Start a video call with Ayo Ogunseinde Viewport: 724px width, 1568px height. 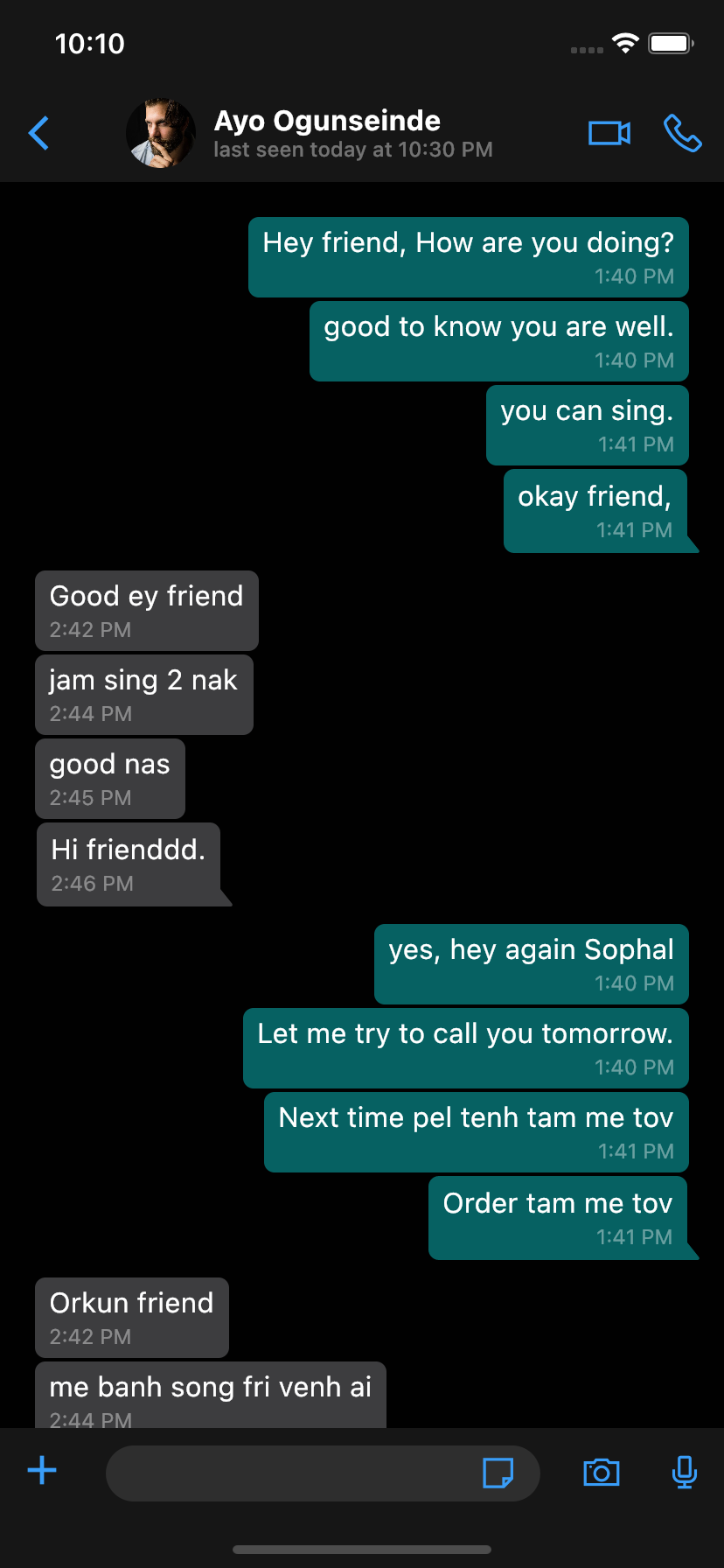point(609,133)
